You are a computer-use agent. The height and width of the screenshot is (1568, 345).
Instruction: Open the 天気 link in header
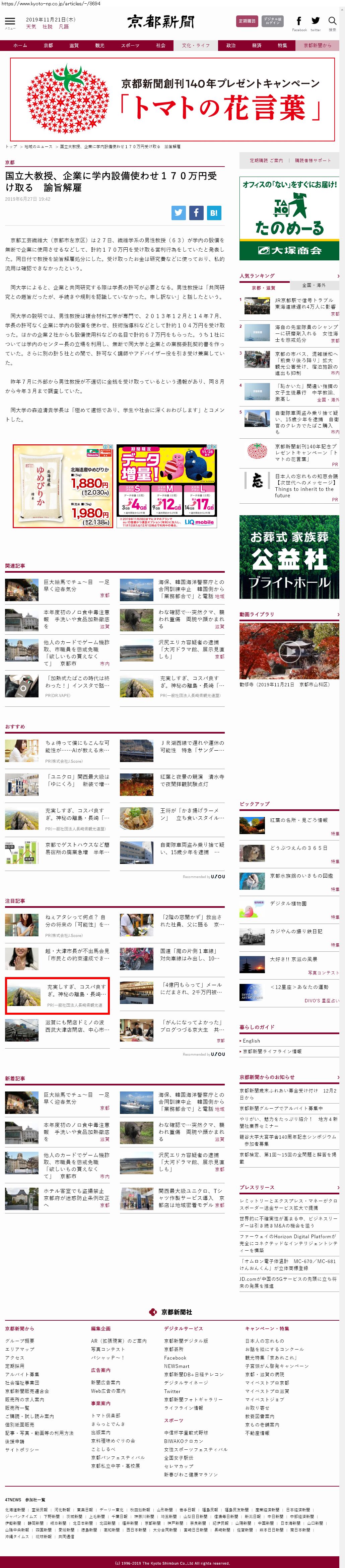point(31,27)
